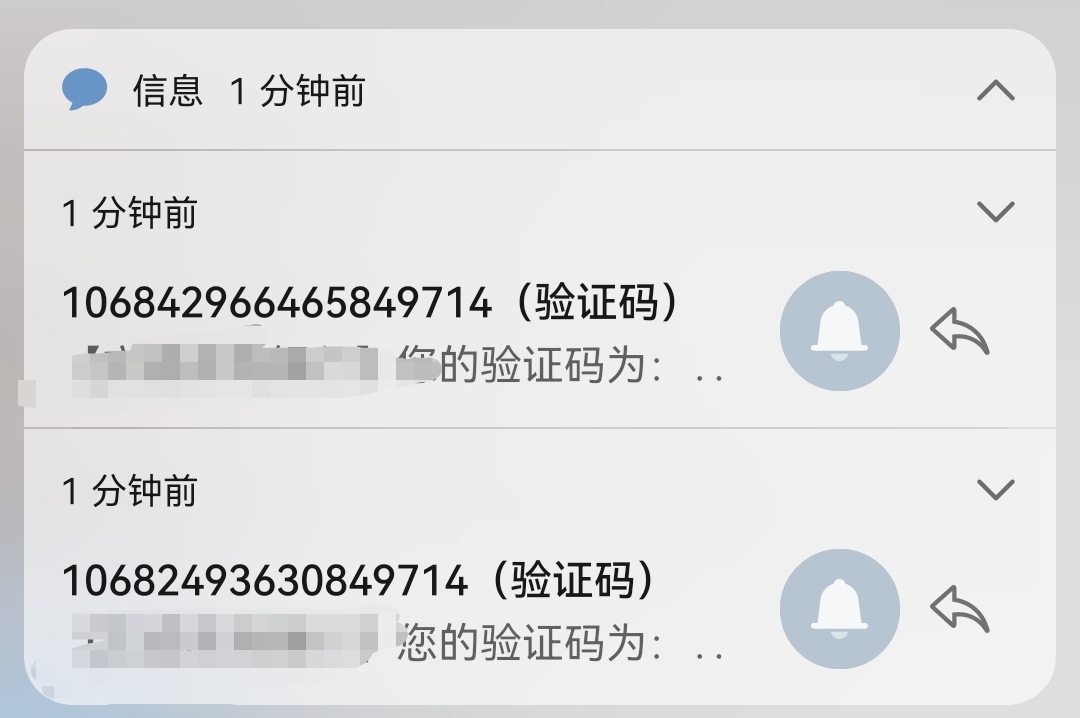Tap bell icon for 10682493630849714 message
Image resolution: width=1080 pixels, height=718 pixels.
[x=839, y=609]
